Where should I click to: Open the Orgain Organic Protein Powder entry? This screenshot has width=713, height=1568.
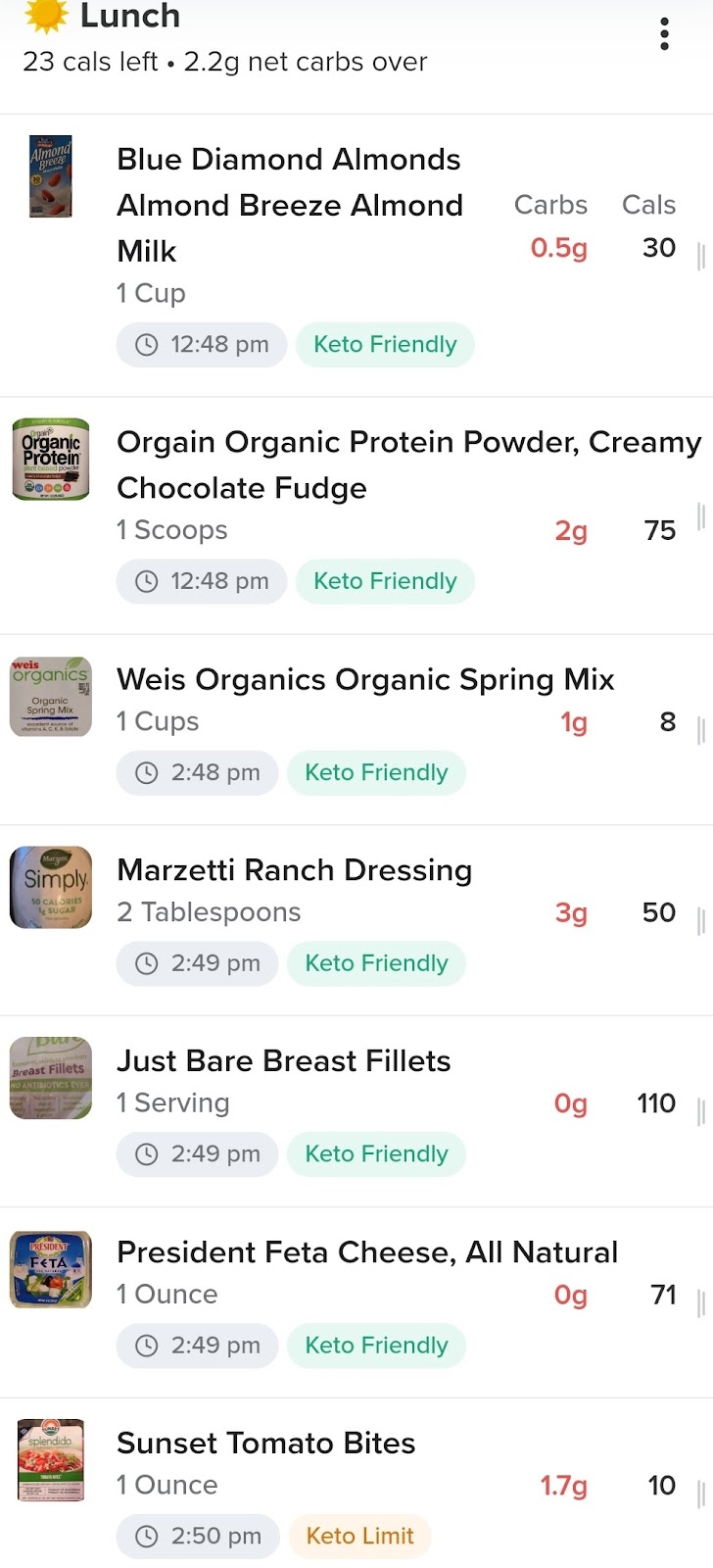point(356,515)
